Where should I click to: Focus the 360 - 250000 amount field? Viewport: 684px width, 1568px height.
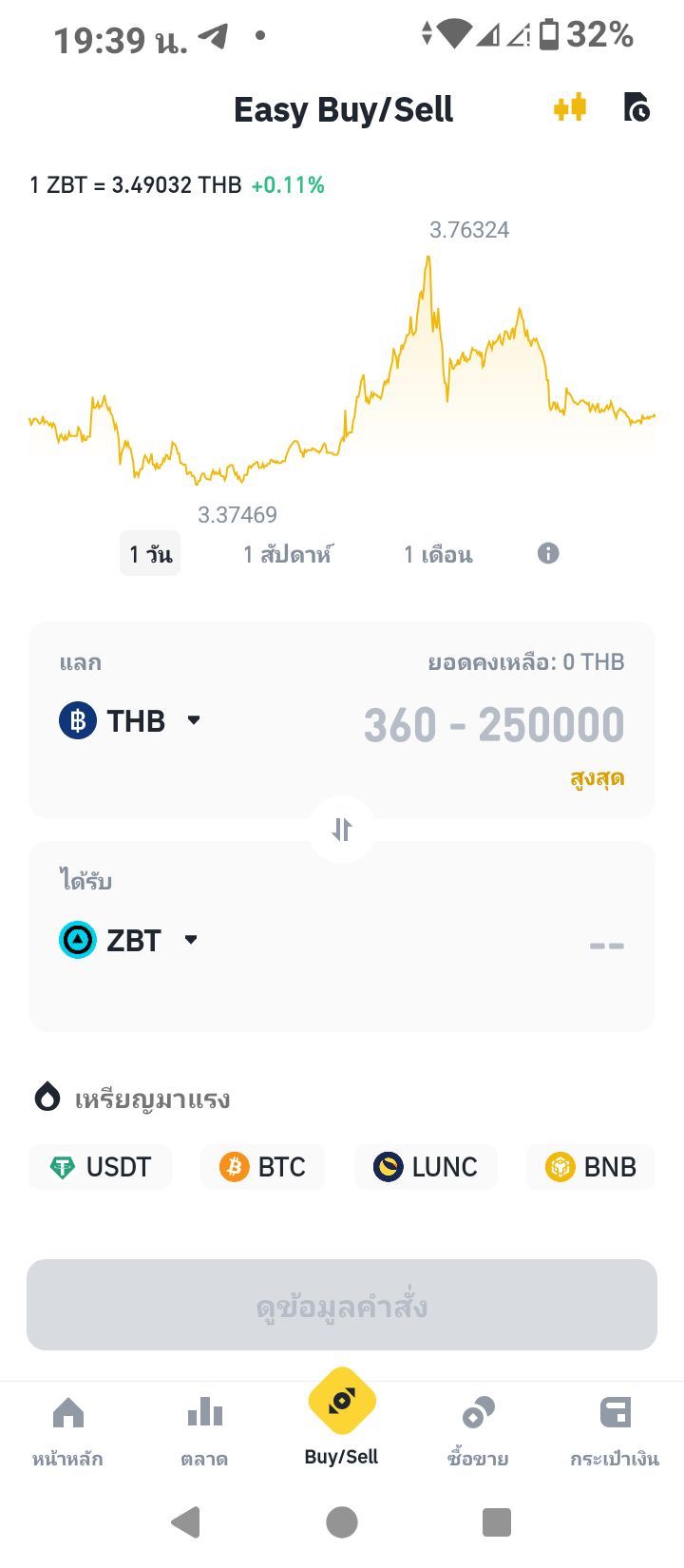coord(493,725)
